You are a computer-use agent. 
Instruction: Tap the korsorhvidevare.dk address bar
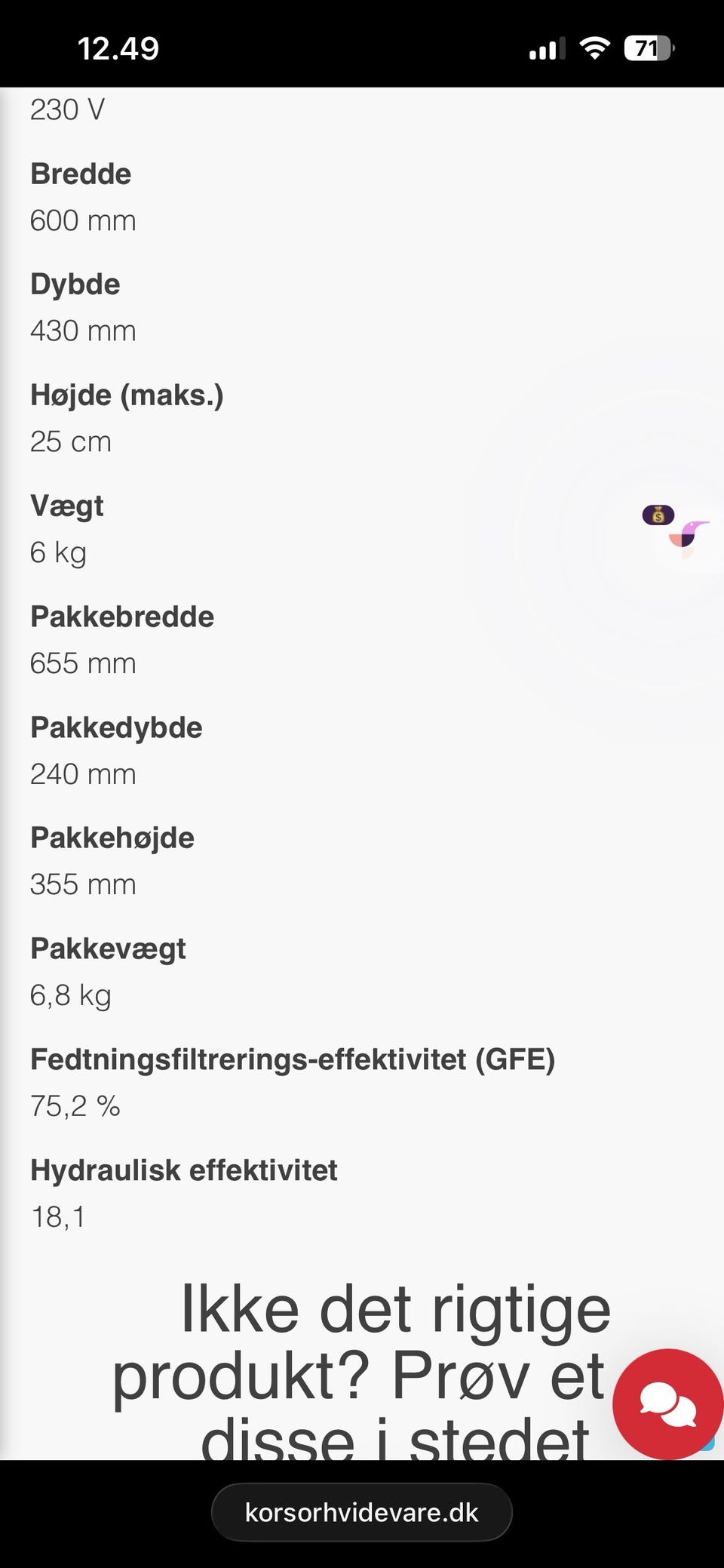pos(362,1512)
